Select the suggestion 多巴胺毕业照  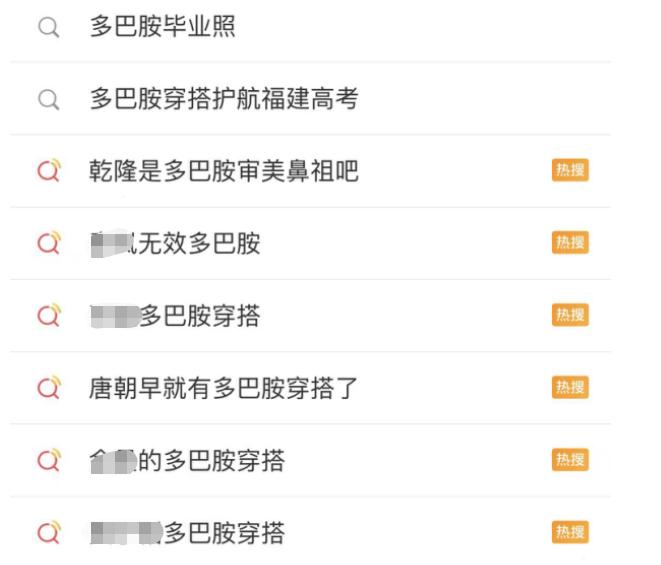[163, 27]
